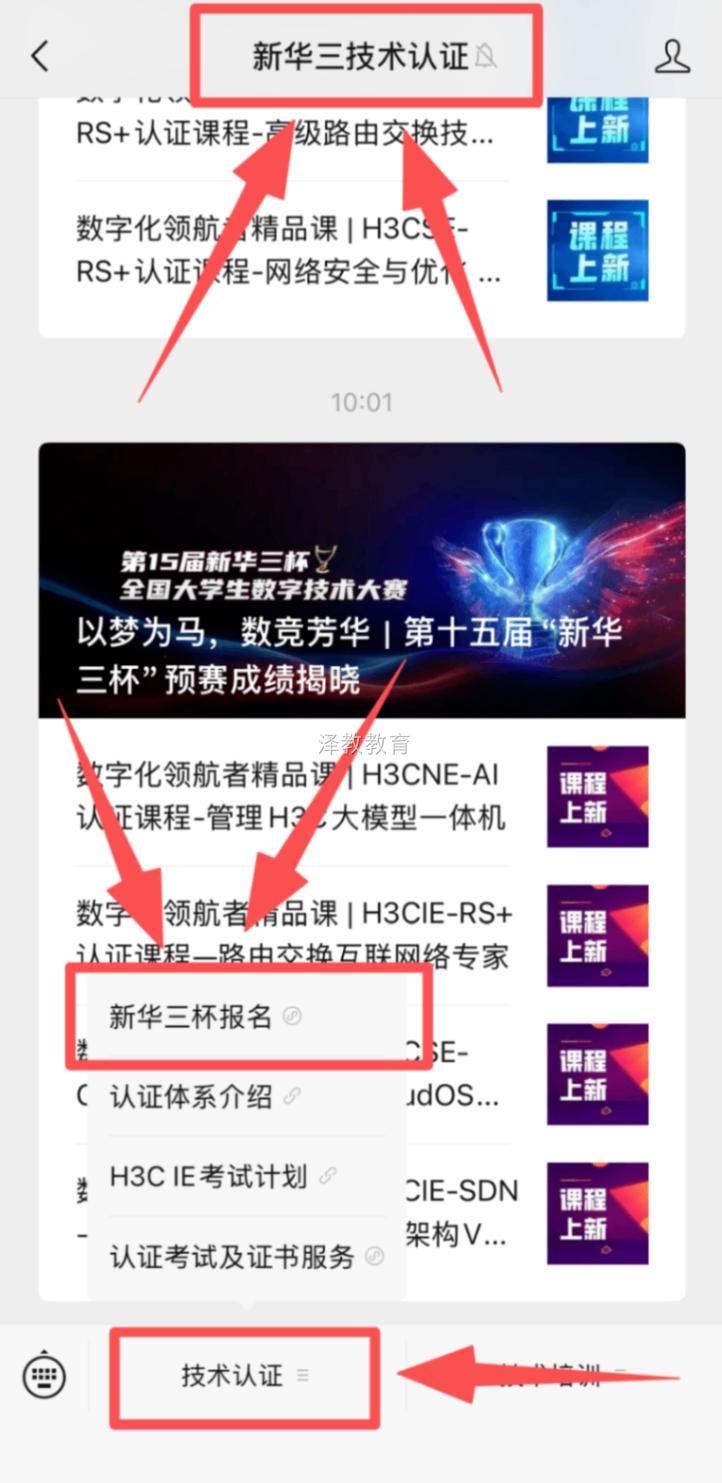Open the H3CIE-RS+ 认证课程 article
This screenshot has width=722, height=1483.
pyautogui.click(x=362, y=935)
